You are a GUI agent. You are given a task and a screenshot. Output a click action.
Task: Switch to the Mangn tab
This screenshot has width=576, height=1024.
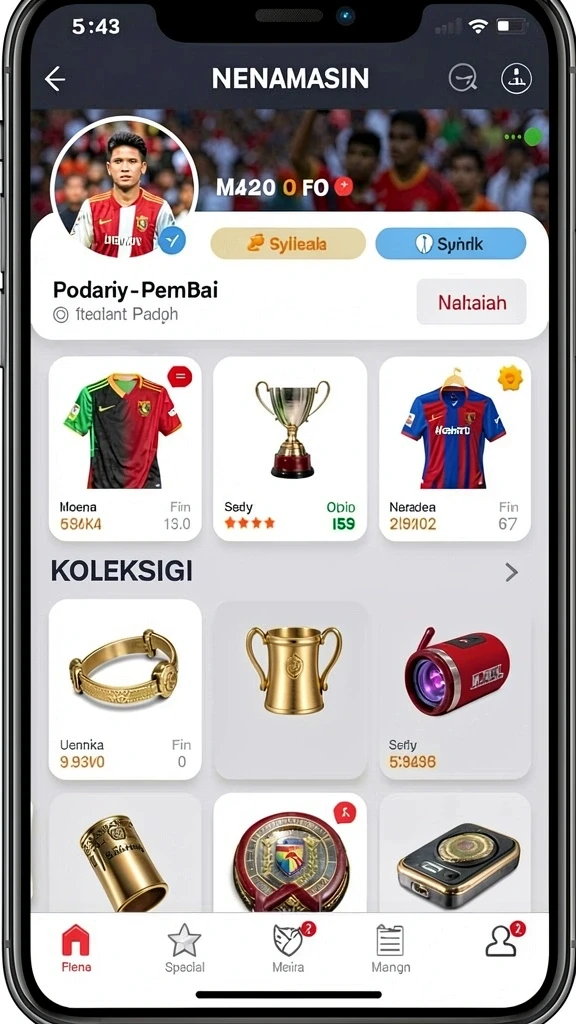(391, 948)
